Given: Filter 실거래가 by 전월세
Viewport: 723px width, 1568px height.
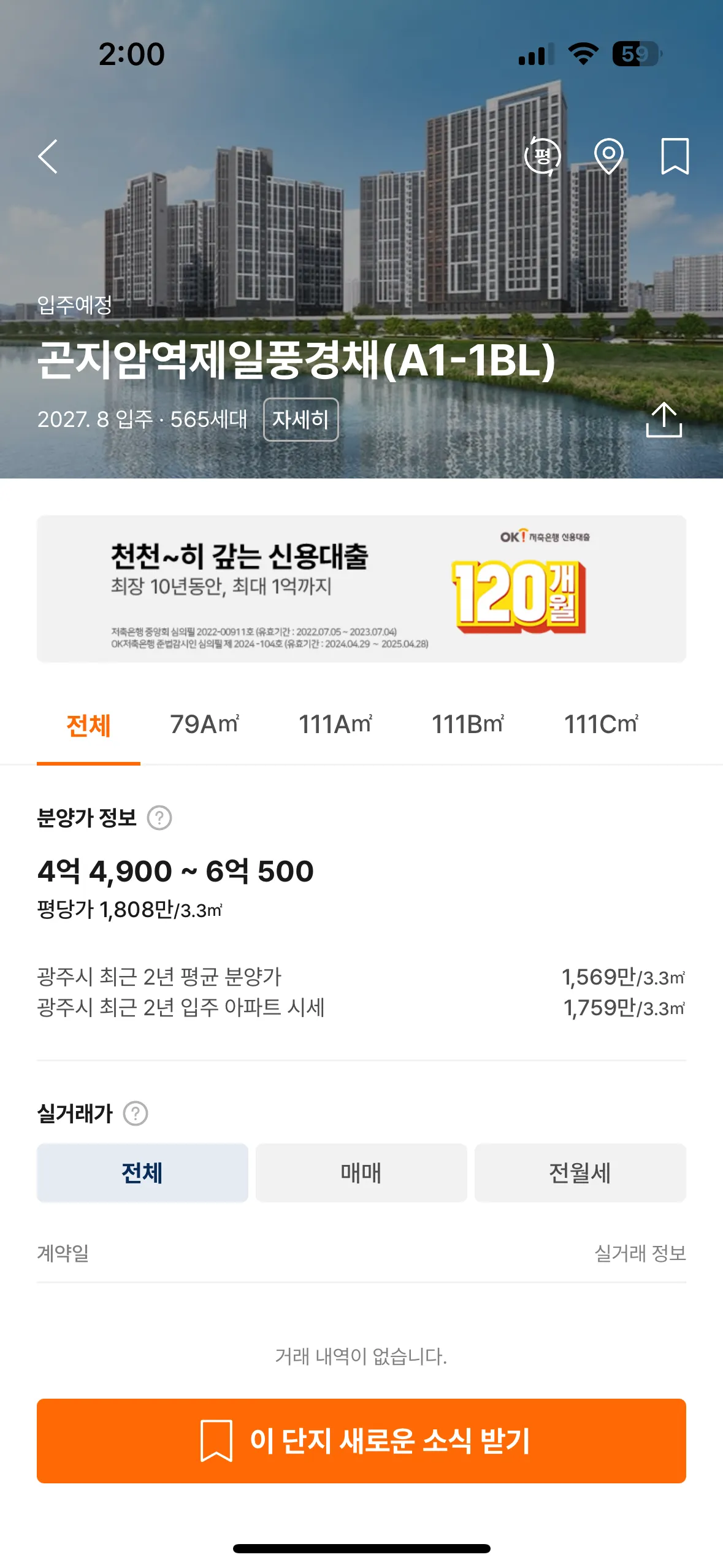Looking at the screenshot, I should [x=580, y=1172].
